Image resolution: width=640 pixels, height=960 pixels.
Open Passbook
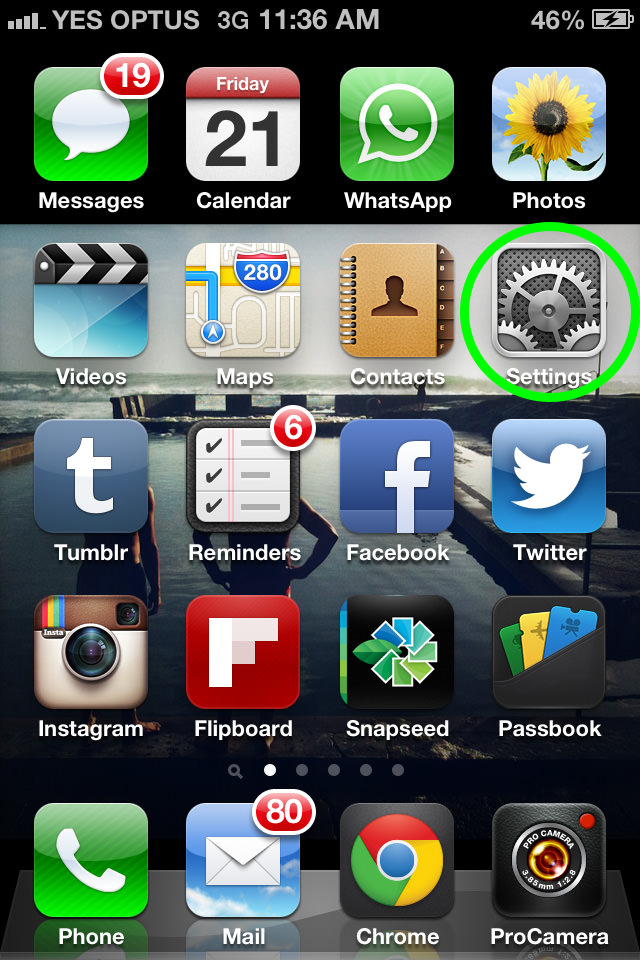[549, 653]
